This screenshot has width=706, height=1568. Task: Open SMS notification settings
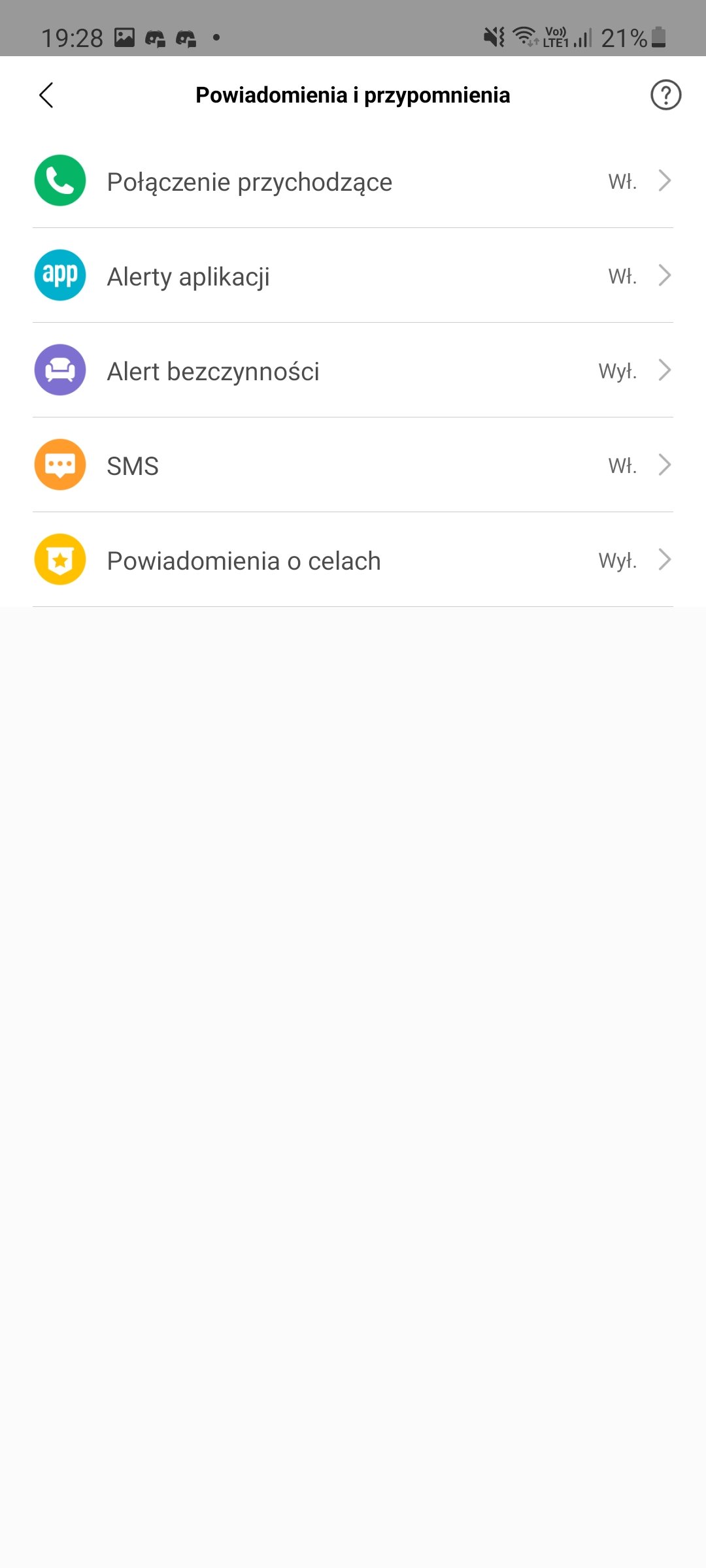coord(353,465)
